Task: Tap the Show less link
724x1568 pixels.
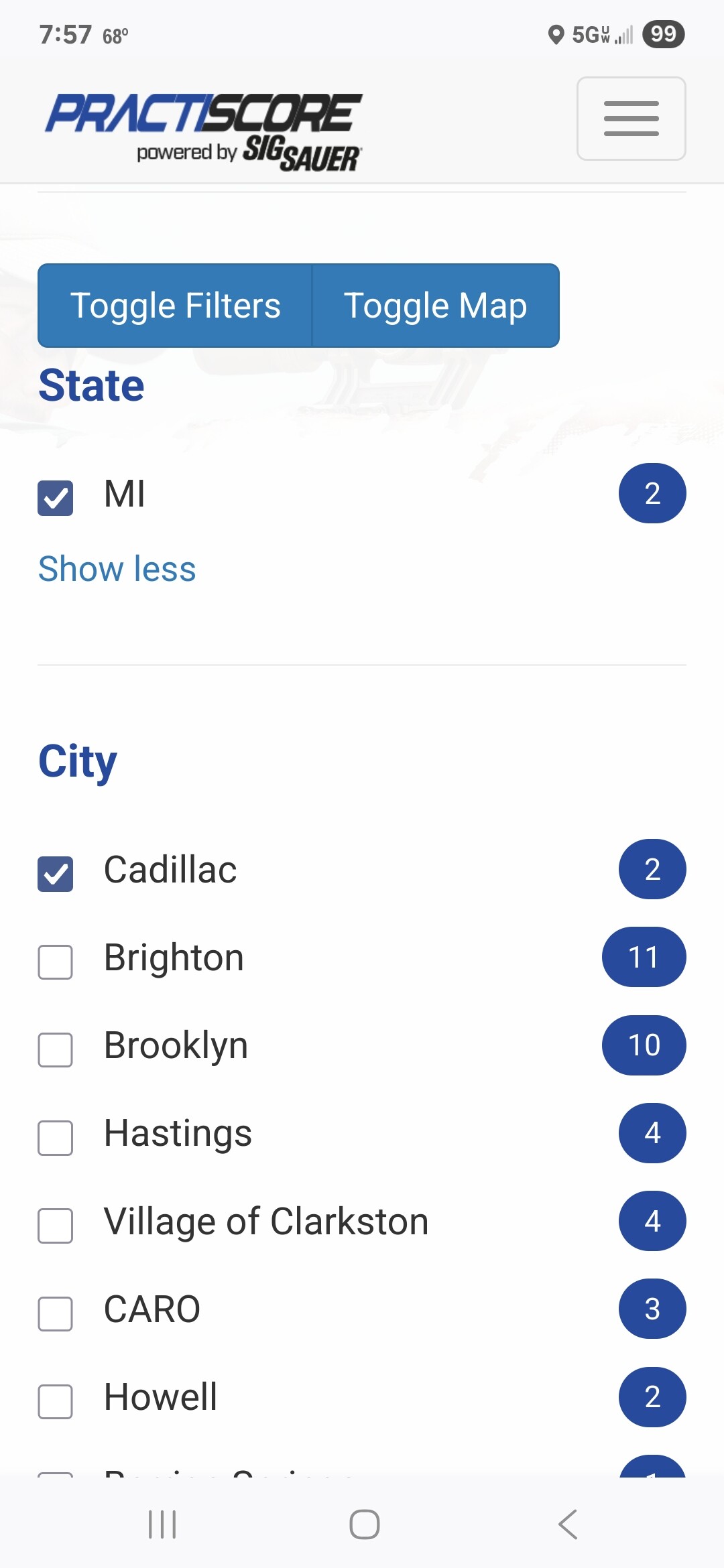Action: (x=117, y=569)
